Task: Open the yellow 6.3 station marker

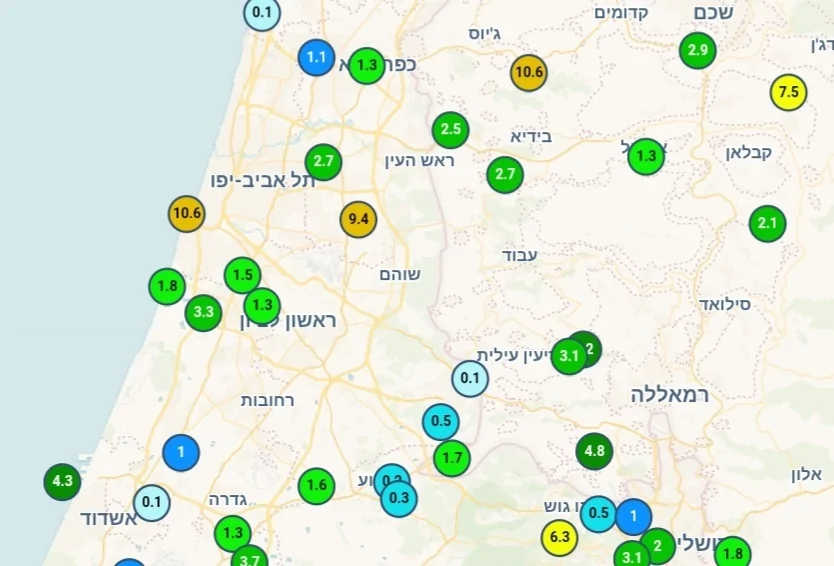Action: pyautogui.click(x=560, y=537)
